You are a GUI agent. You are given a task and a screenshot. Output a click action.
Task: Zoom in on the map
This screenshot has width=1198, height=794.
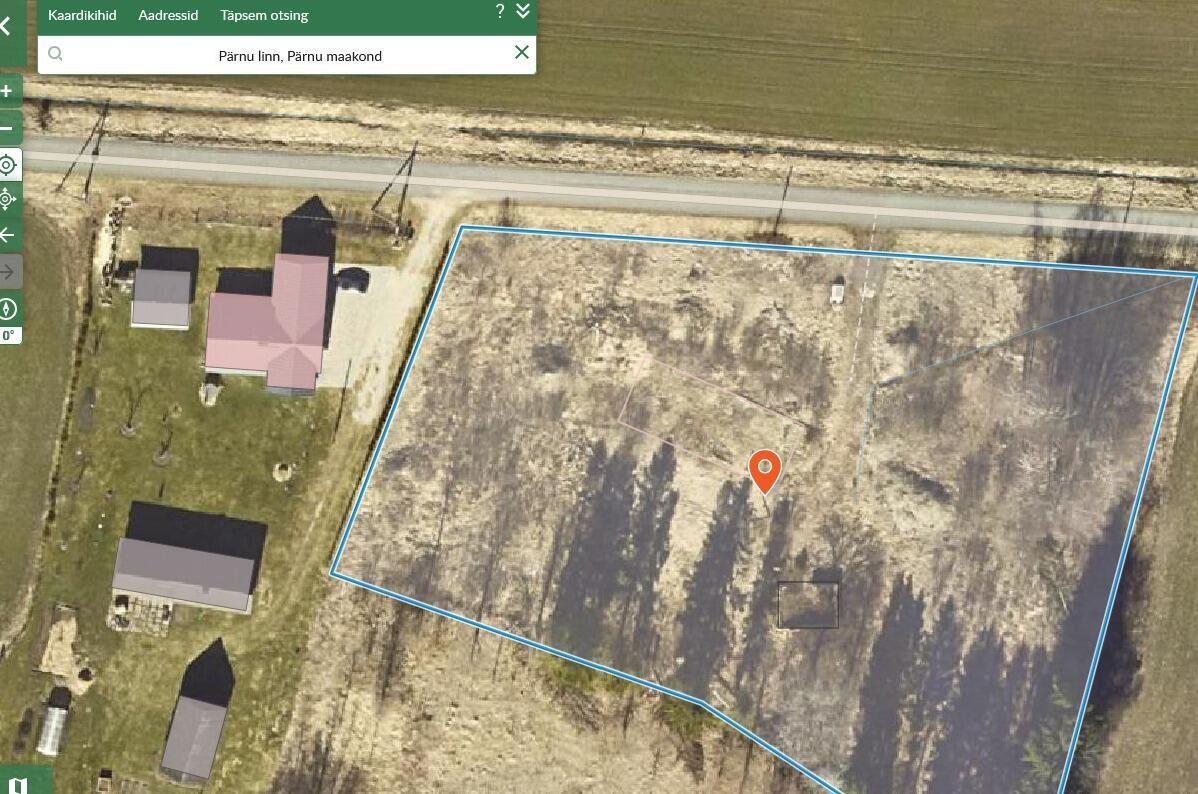[8, 91]
